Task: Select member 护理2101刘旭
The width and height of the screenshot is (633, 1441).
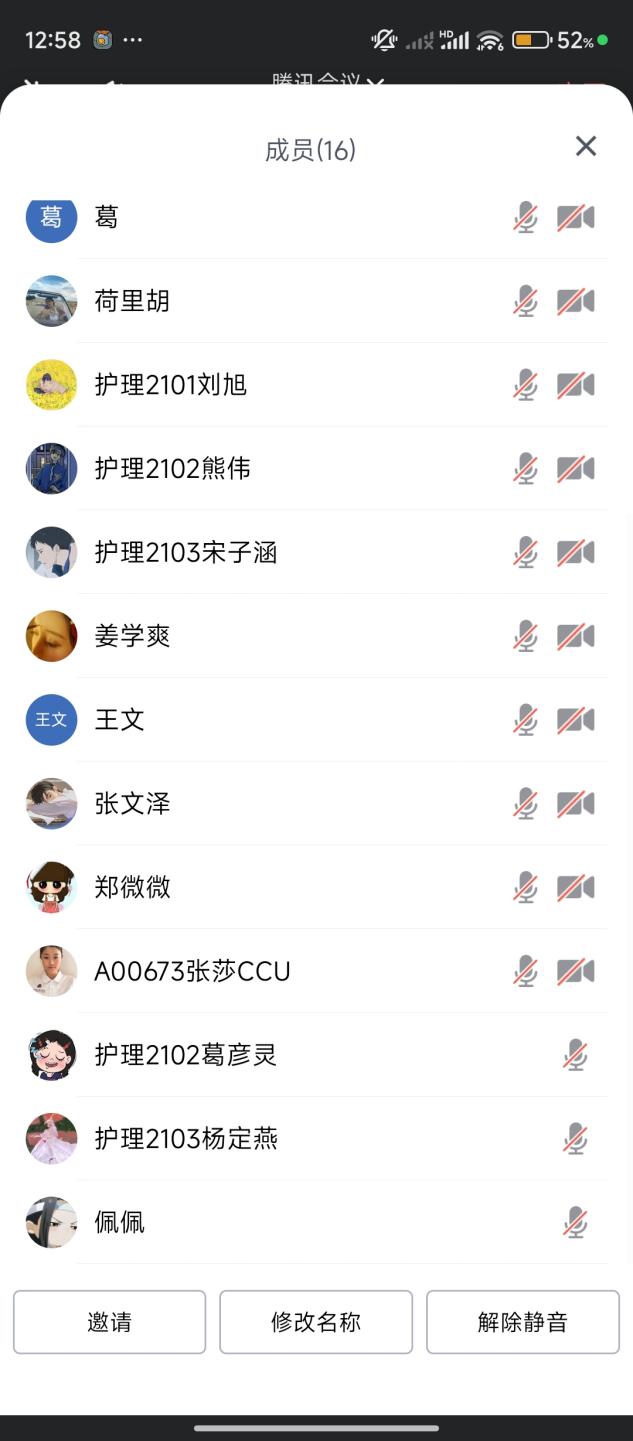Action: (x=170, y=385)
